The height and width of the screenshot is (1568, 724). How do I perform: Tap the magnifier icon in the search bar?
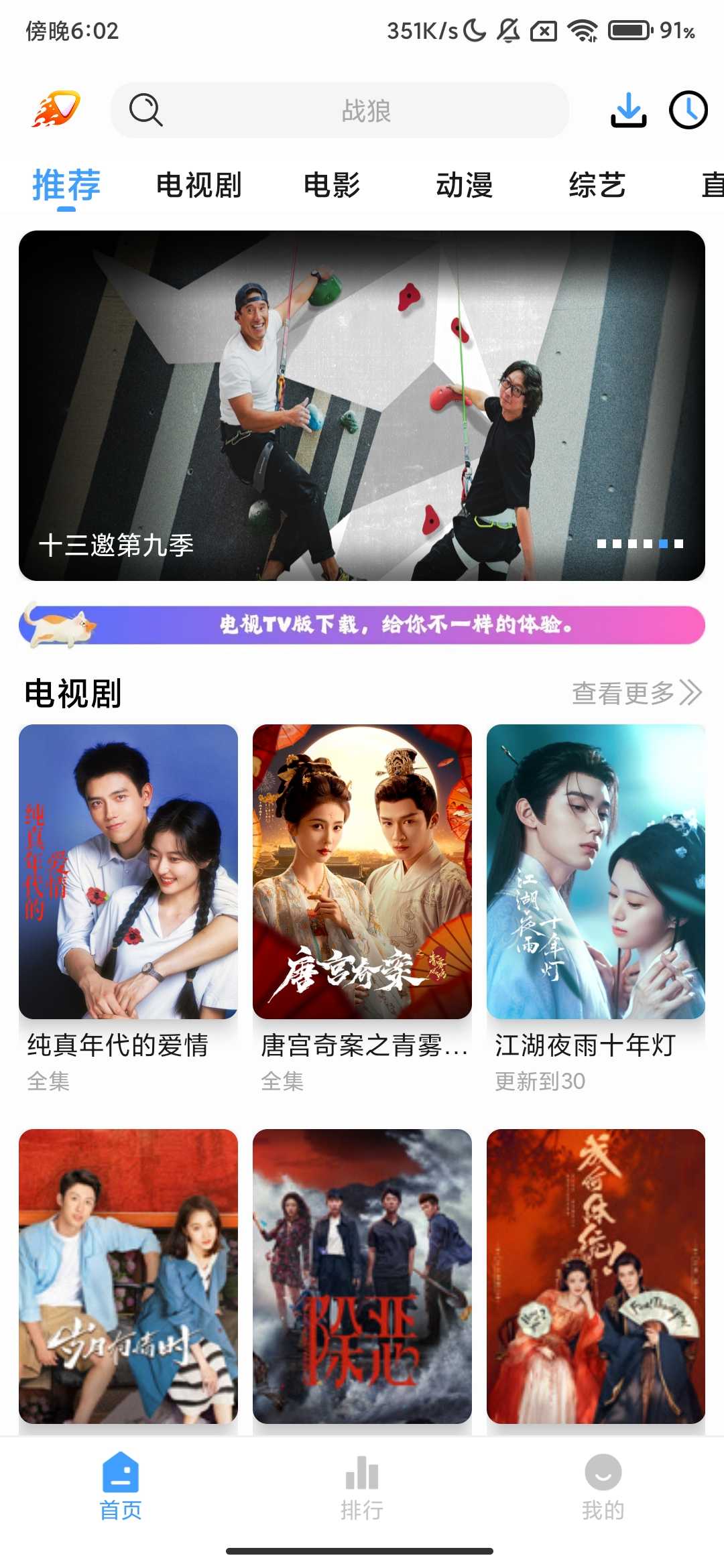[x=146, y=111]
